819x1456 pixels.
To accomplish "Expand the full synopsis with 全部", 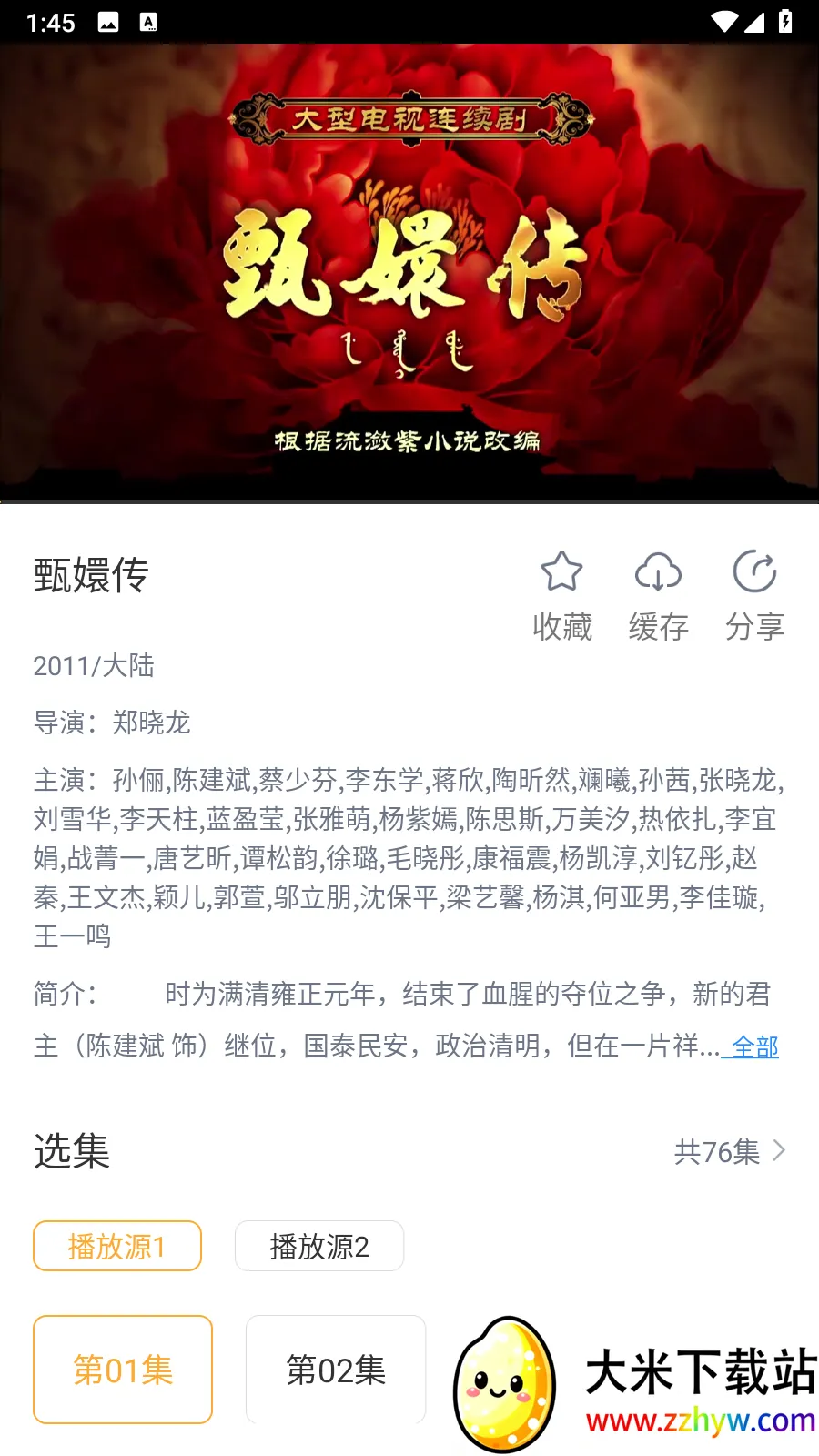I will coord(754,1046).
